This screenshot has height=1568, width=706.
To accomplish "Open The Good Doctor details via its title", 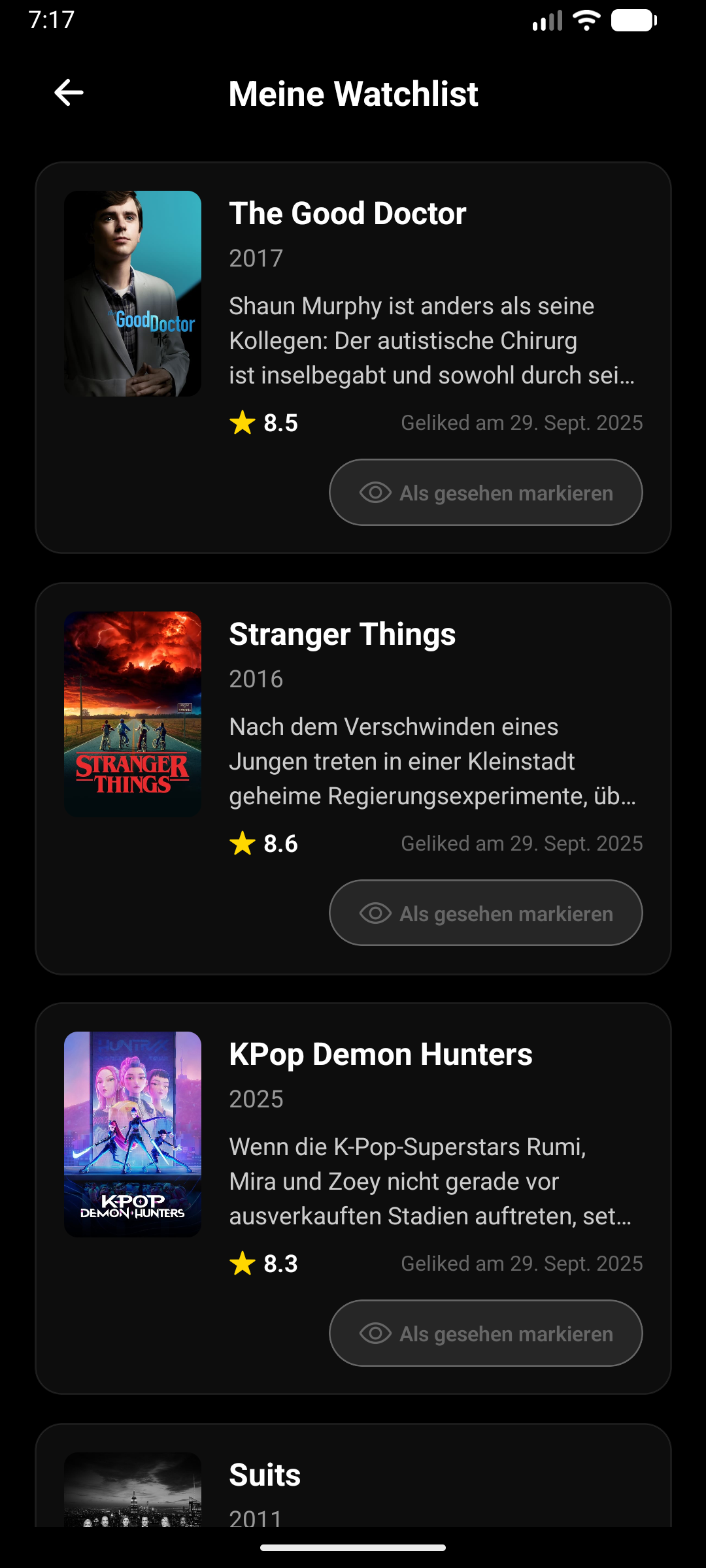I will tap(347, 213).
